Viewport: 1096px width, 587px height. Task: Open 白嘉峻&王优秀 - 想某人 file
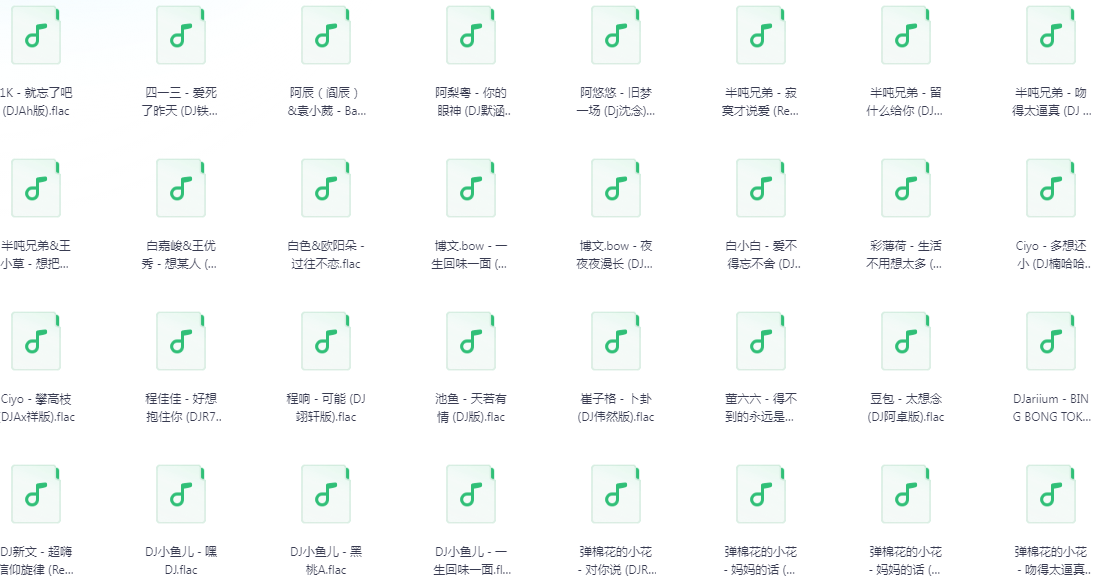tap(181, 189)
